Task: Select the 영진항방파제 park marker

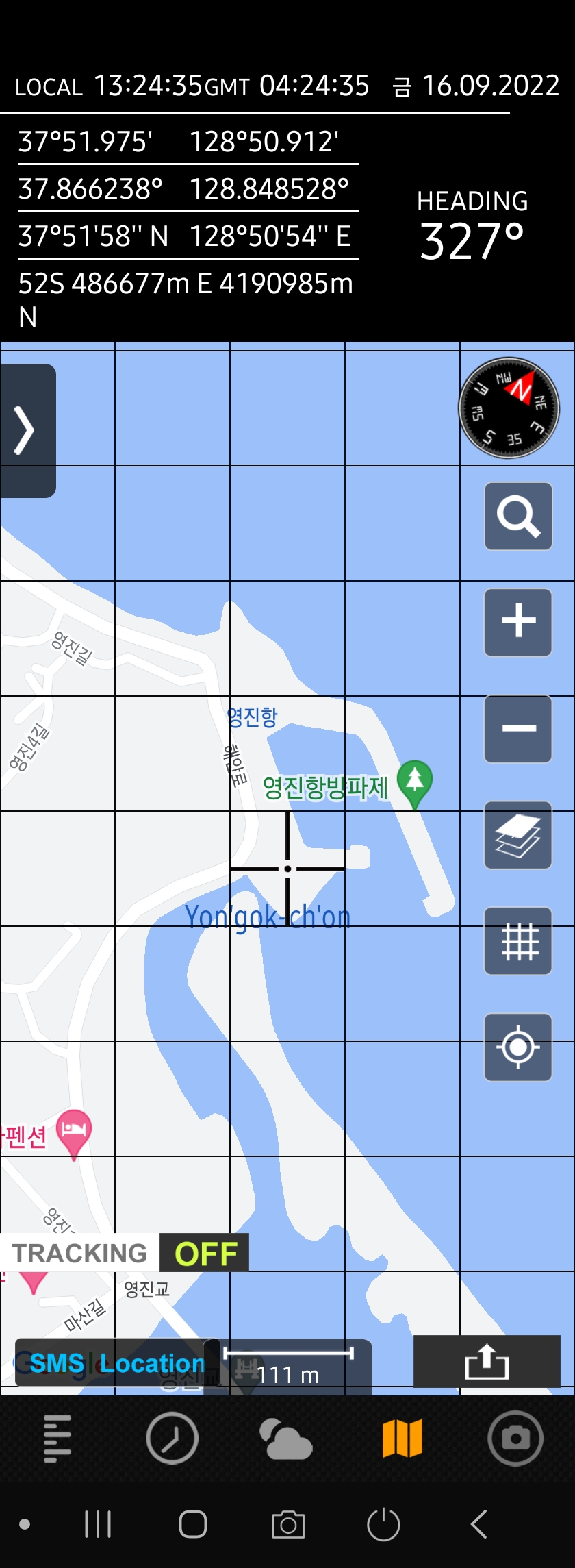Action: [416, 781]
